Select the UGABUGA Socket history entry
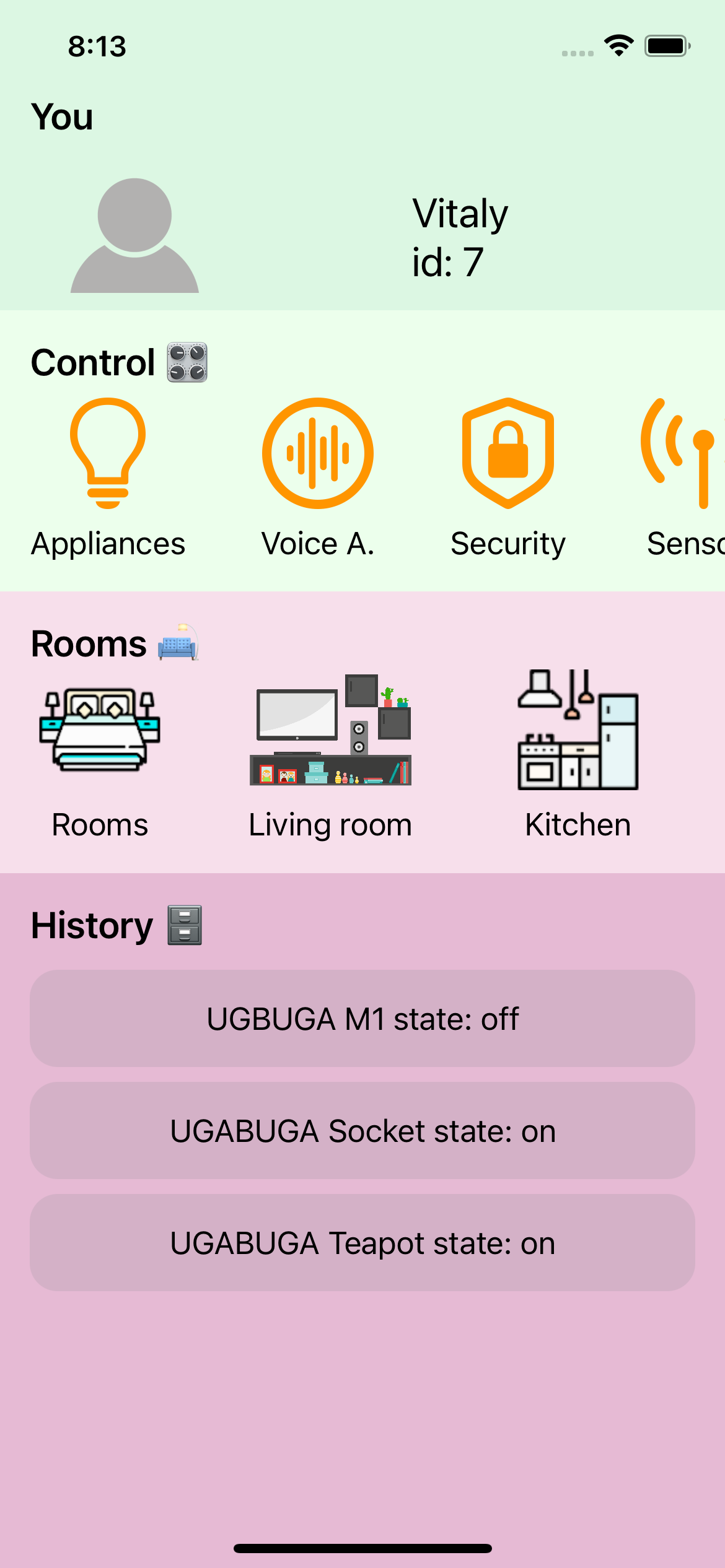 pos(362,1131)
